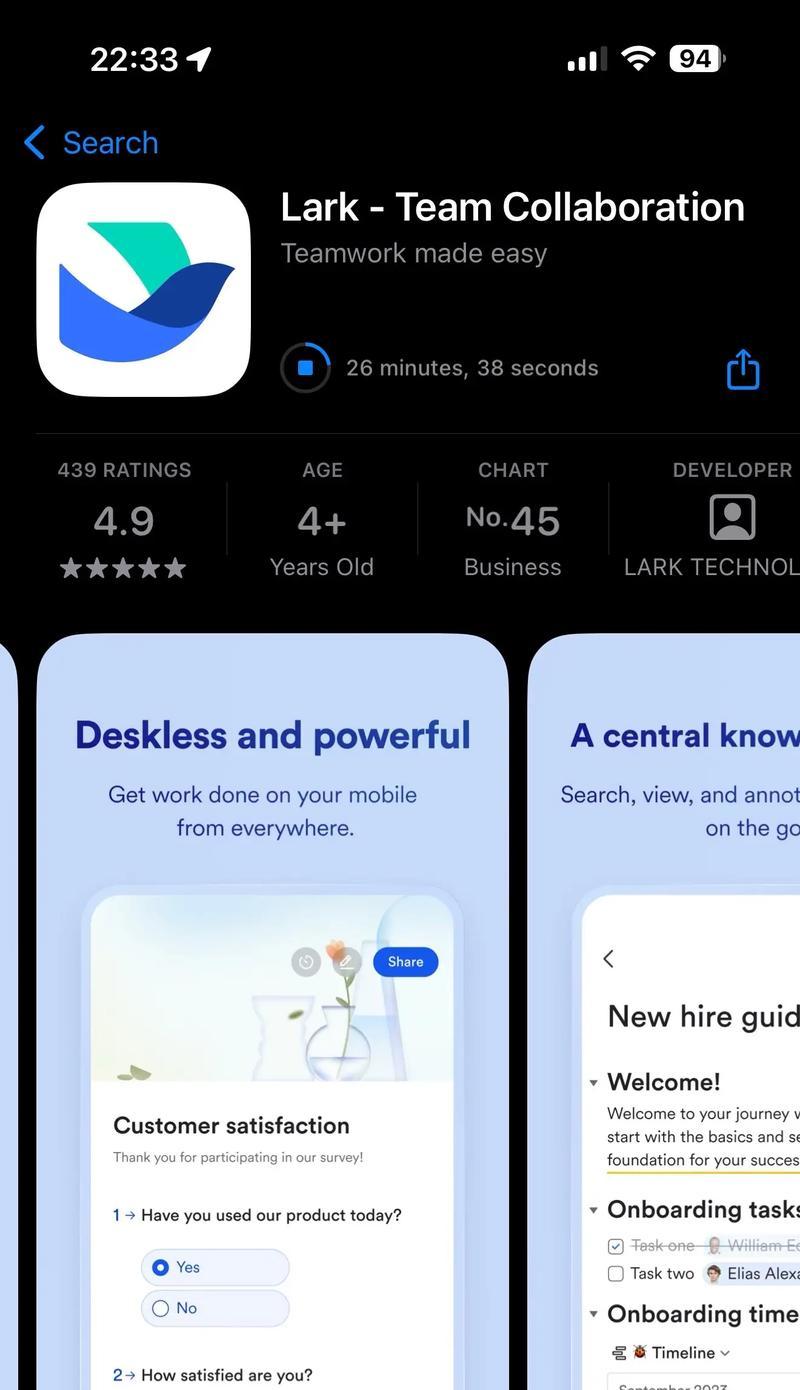Open Business chart No. 45 ranking
Viewport: 800px width, 1390px height.
513,521
